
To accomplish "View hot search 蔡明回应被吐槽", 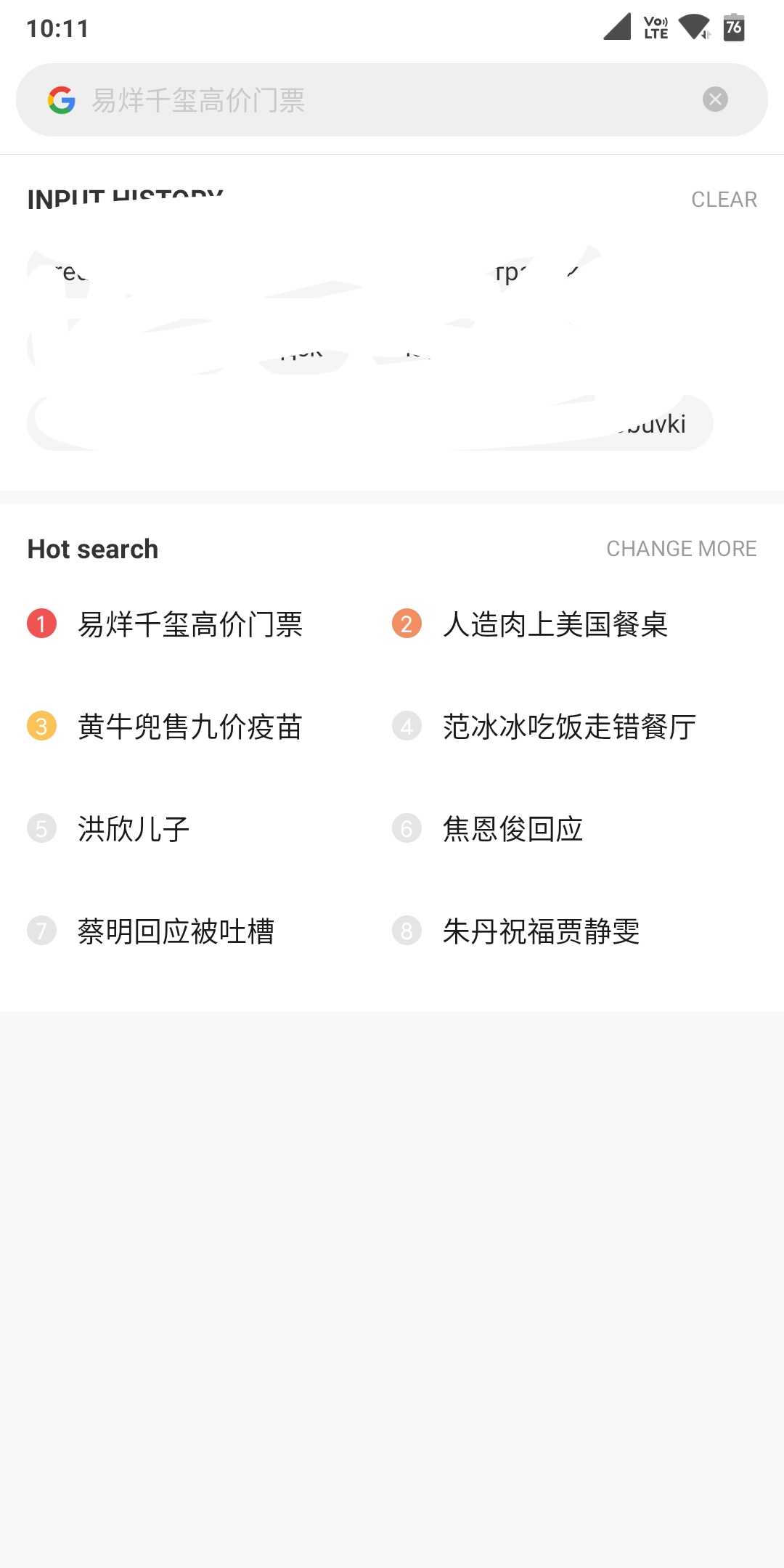I will point(176,931).
